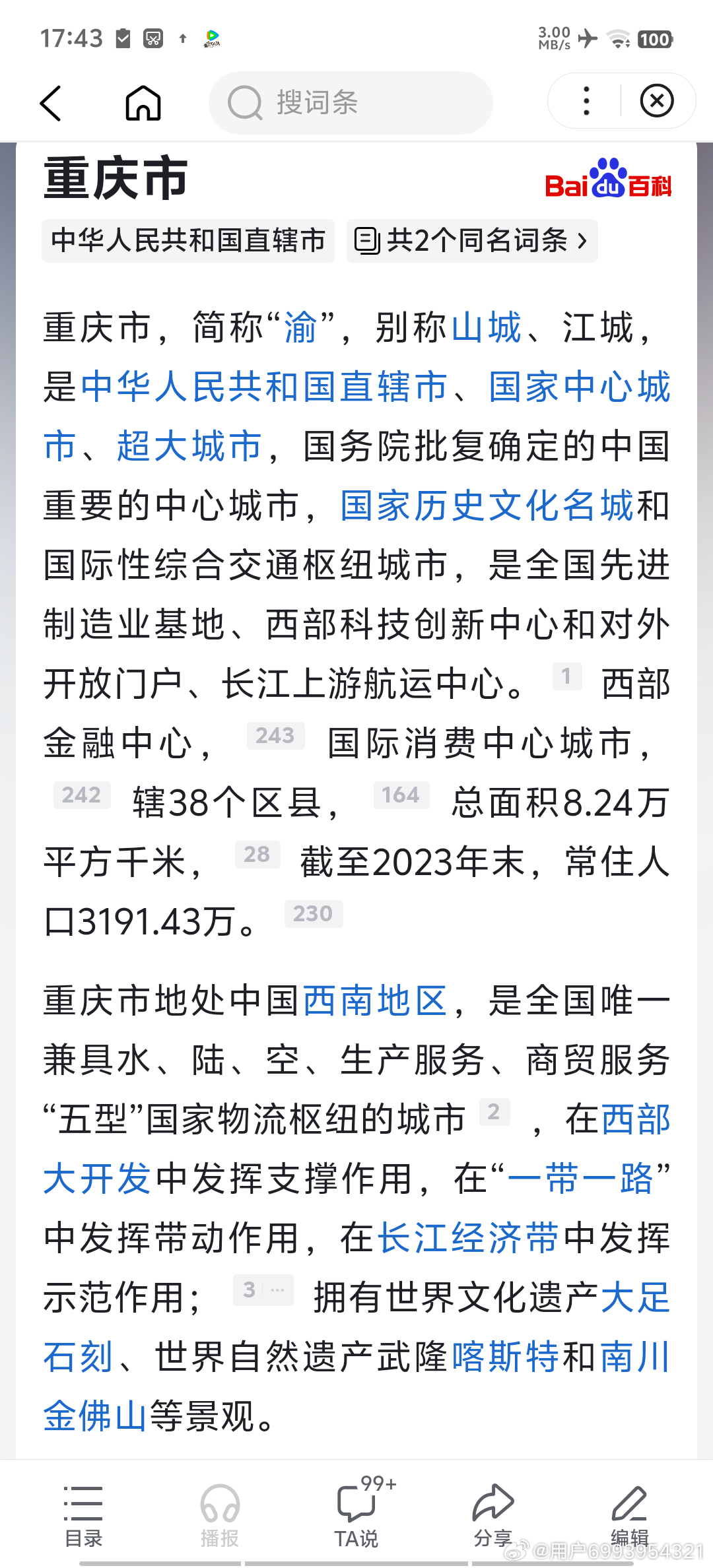Open the 喀斯特 link
Image resolution: width=713 pixels, height=1568 pixels.
[x=505, y=1357]
